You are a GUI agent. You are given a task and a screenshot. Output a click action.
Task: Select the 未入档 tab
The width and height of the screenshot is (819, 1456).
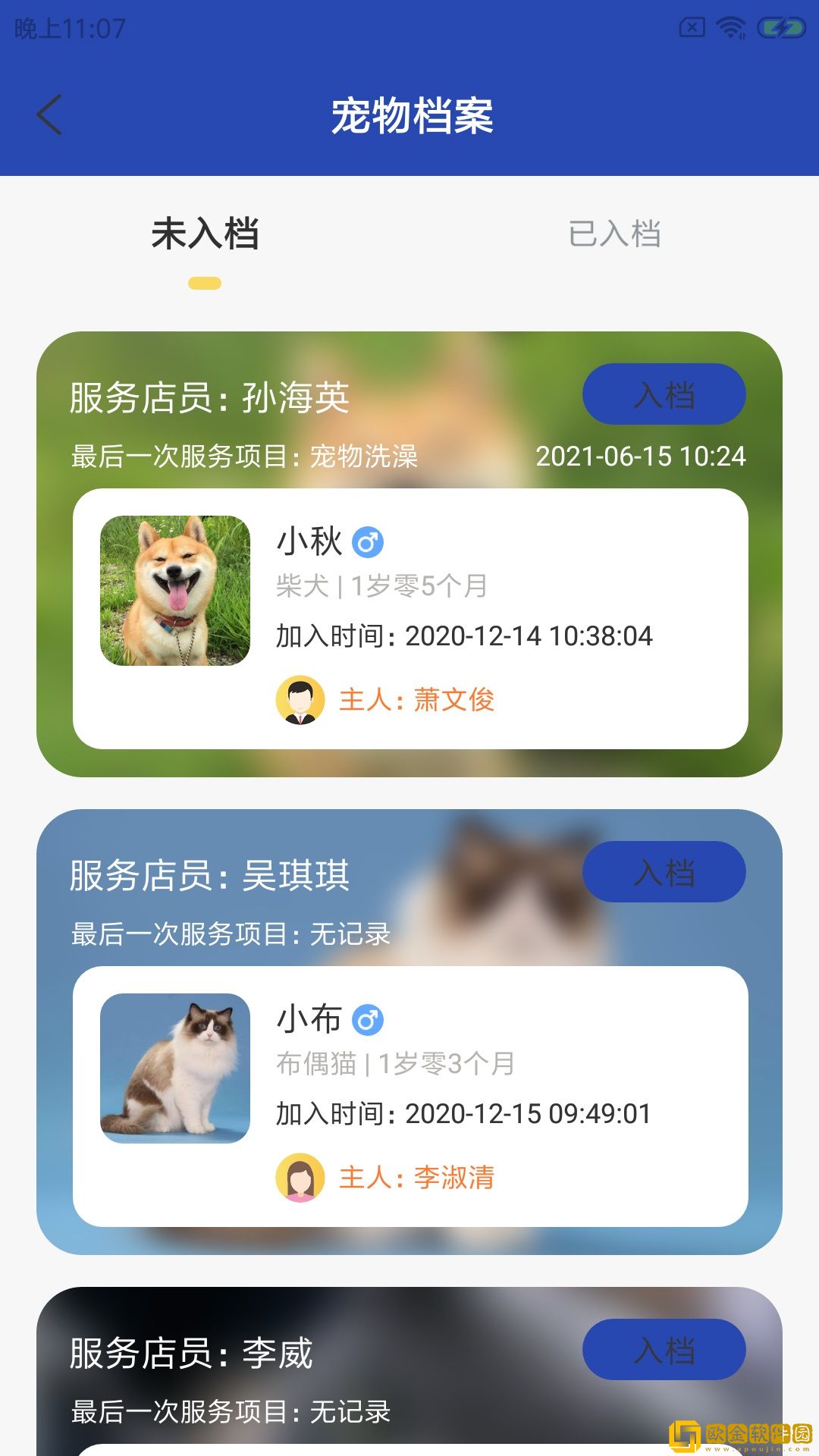(x=203, y=234)
